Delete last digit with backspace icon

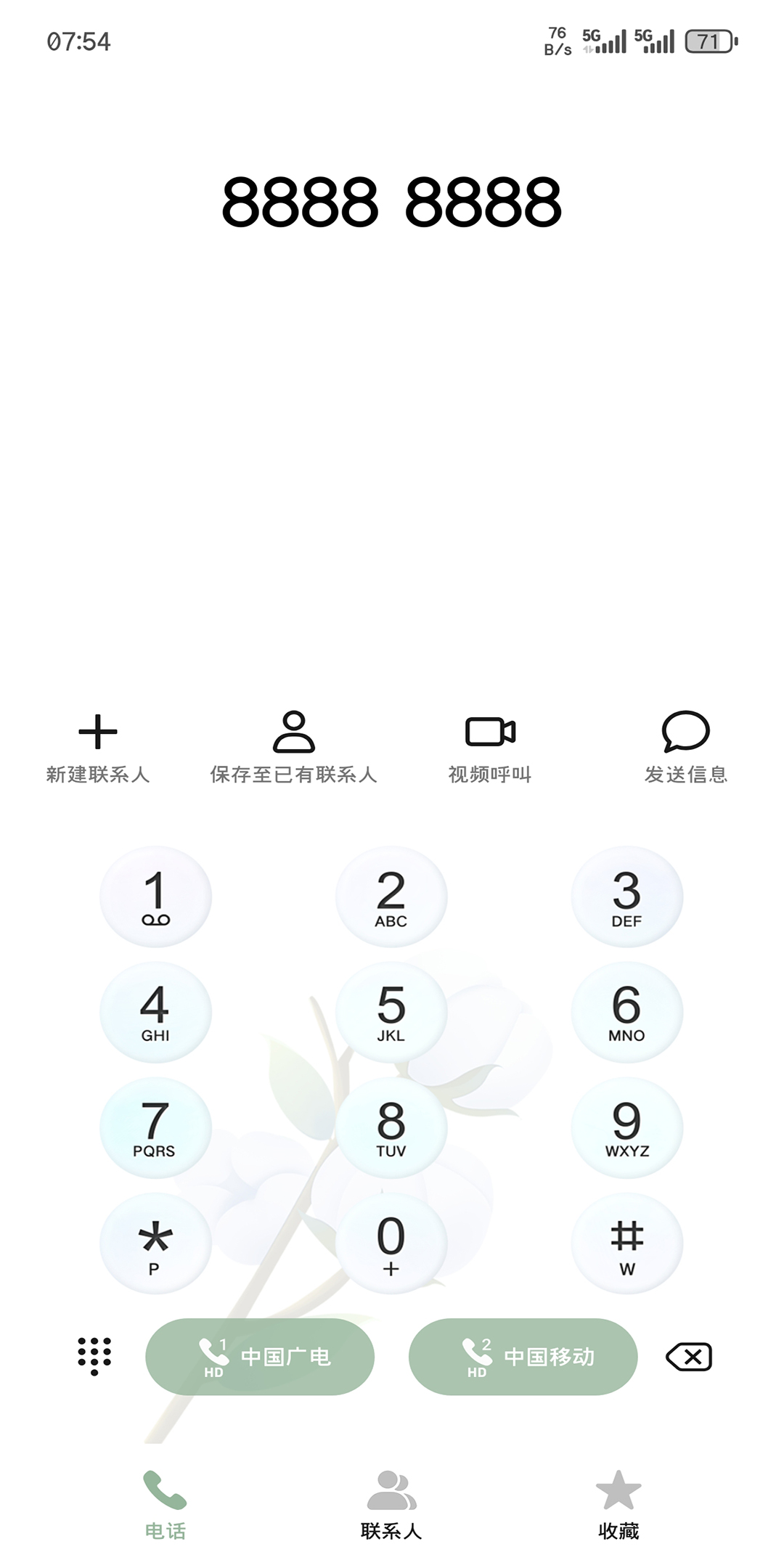pos(689,1356)
